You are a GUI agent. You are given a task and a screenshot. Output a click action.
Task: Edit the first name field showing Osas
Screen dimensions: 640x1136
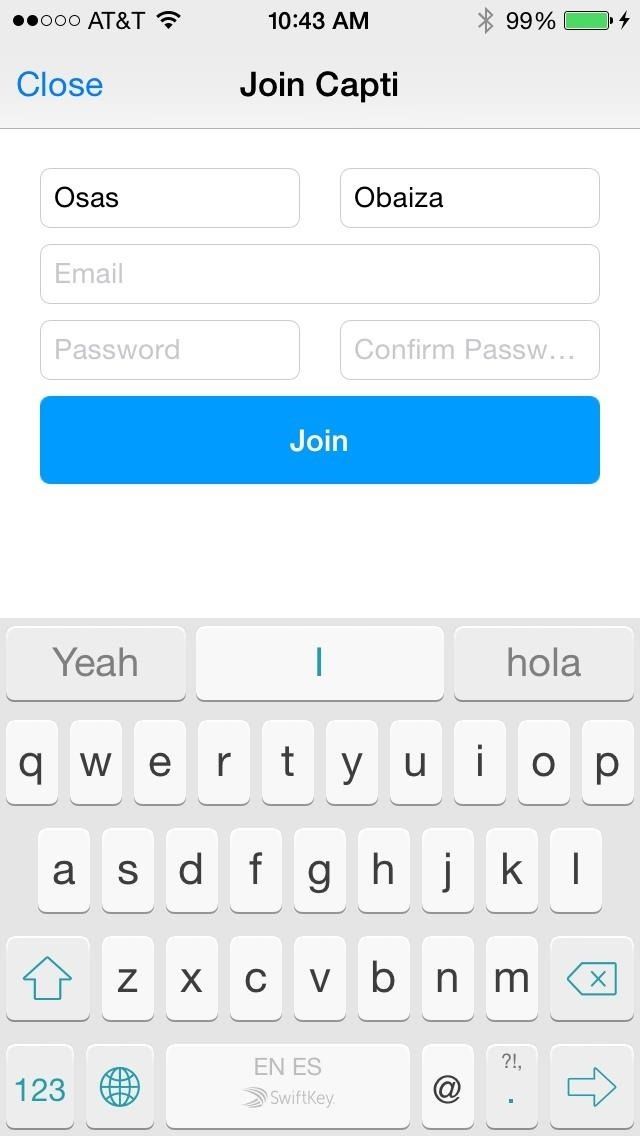coord(169,198)
